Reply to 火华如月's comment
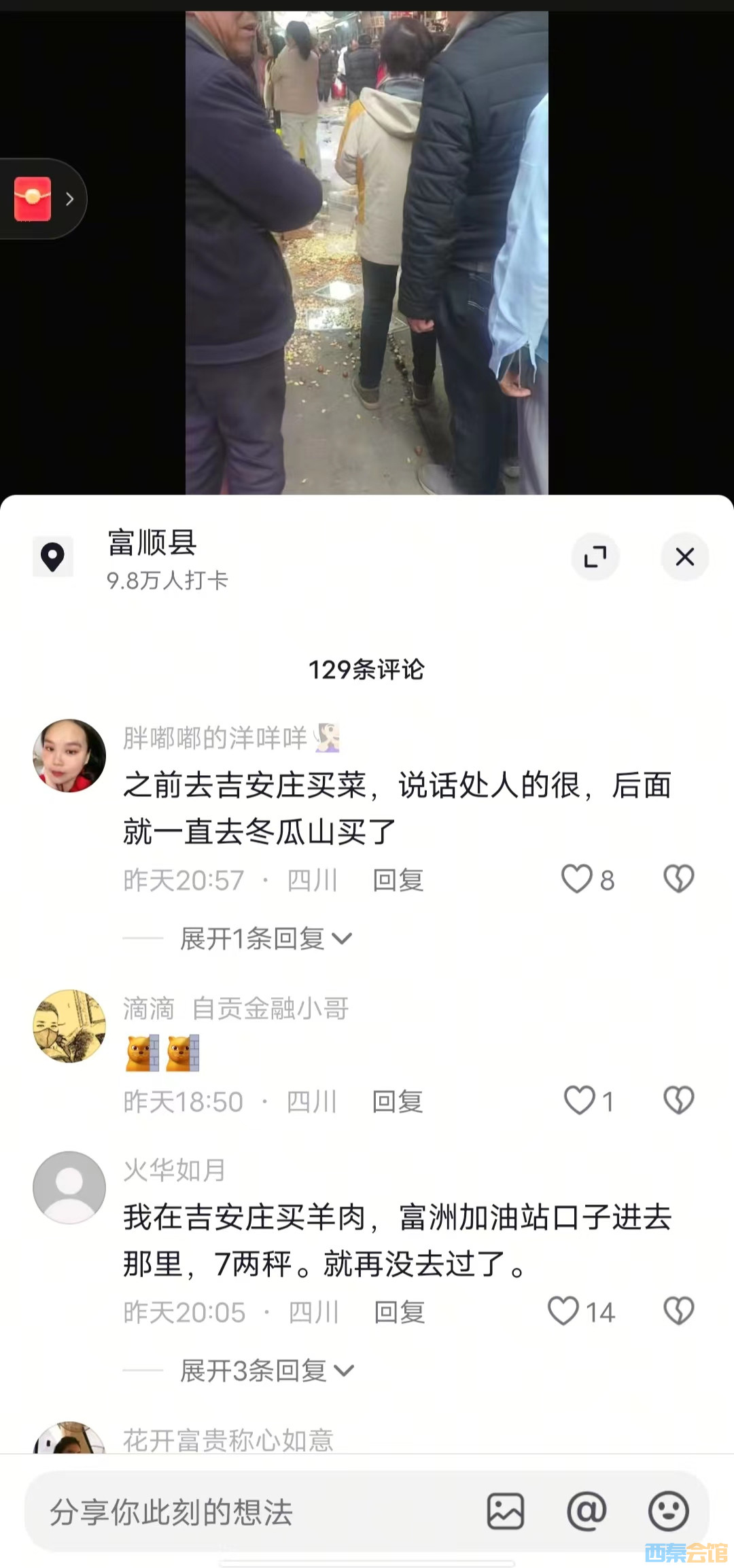 (400, 1313)
